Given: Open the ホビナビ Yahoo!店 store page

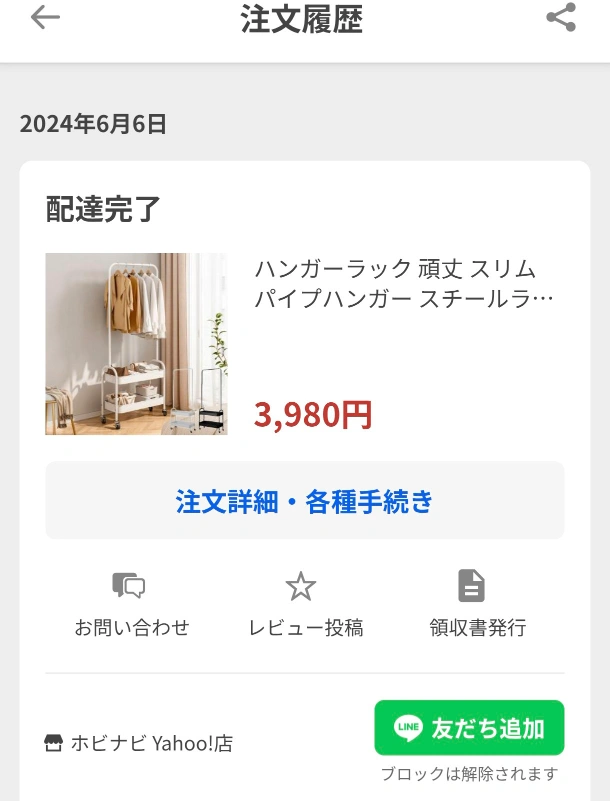Looking at the screenshot, I should click(140, 743).
